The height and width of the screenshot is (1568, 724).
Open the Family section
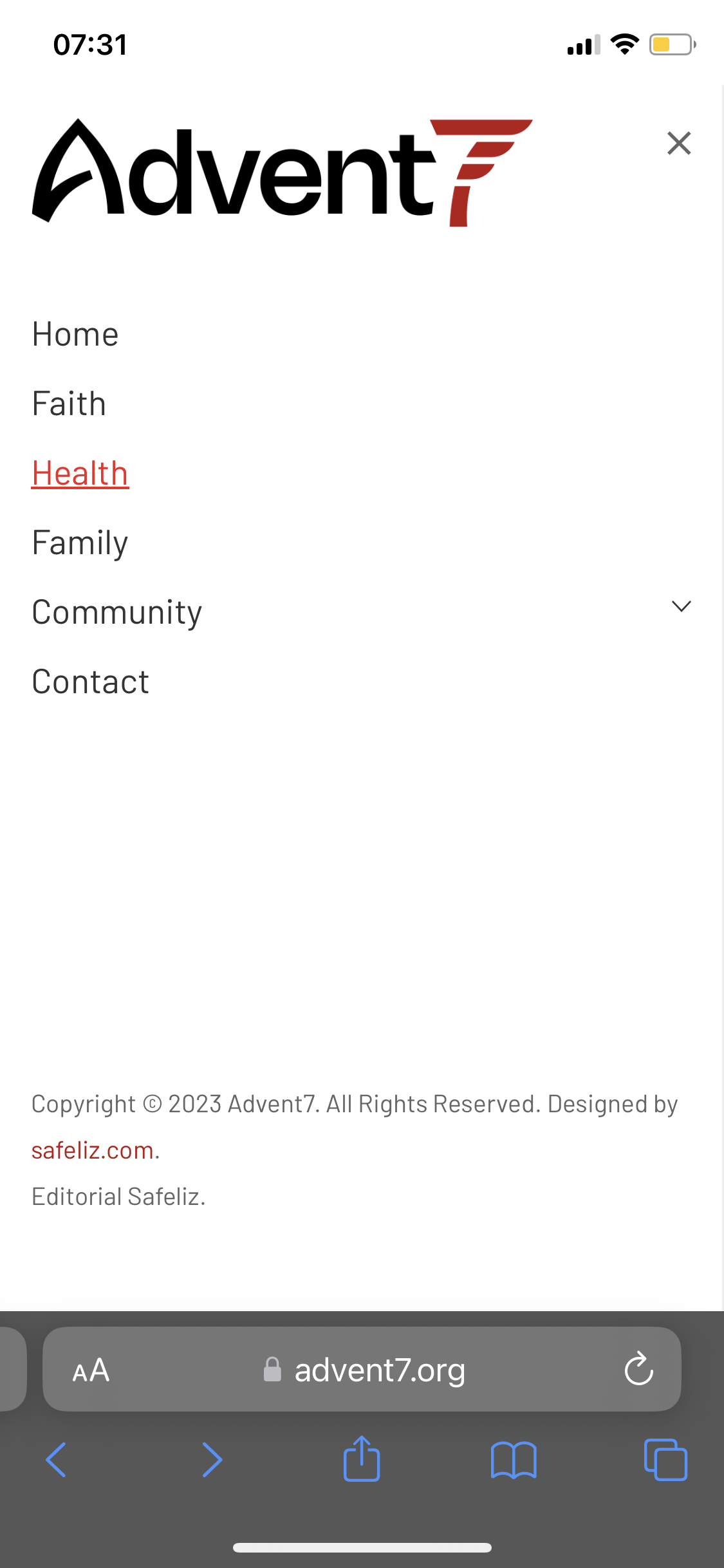80,543
